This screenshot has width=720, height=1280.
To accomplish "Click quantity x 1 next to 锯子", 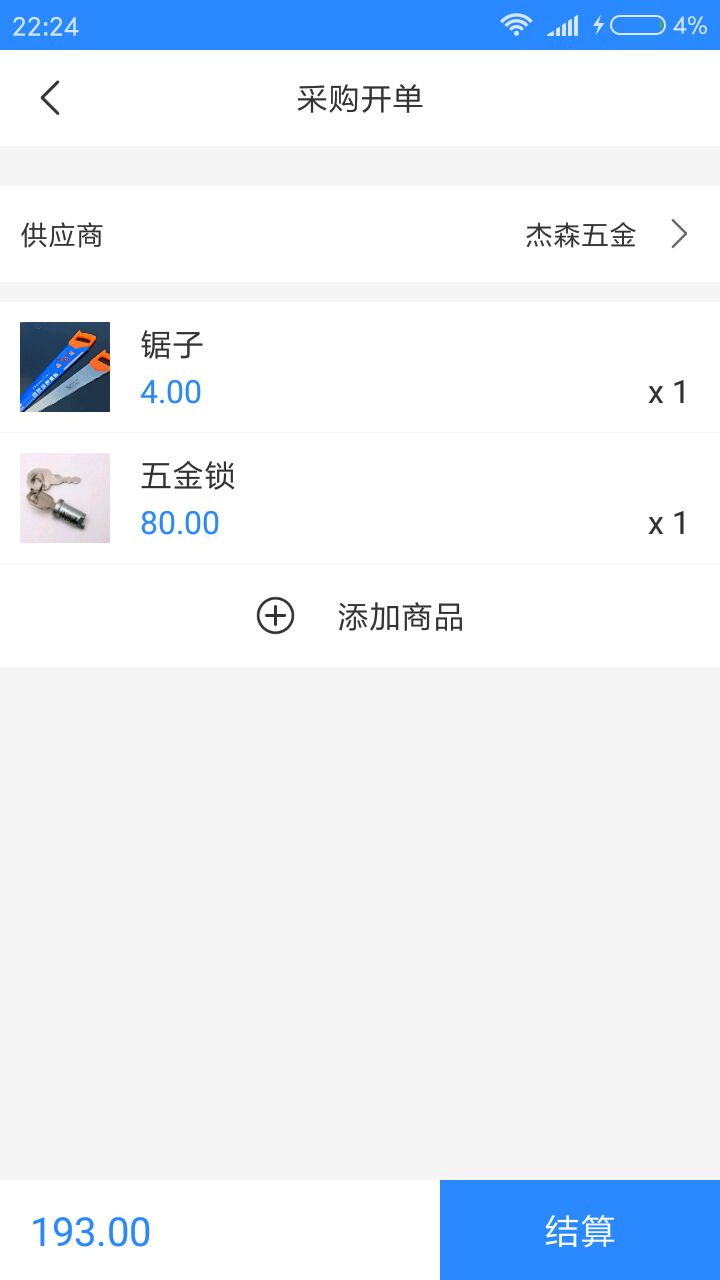I will [x=666, y=391].
